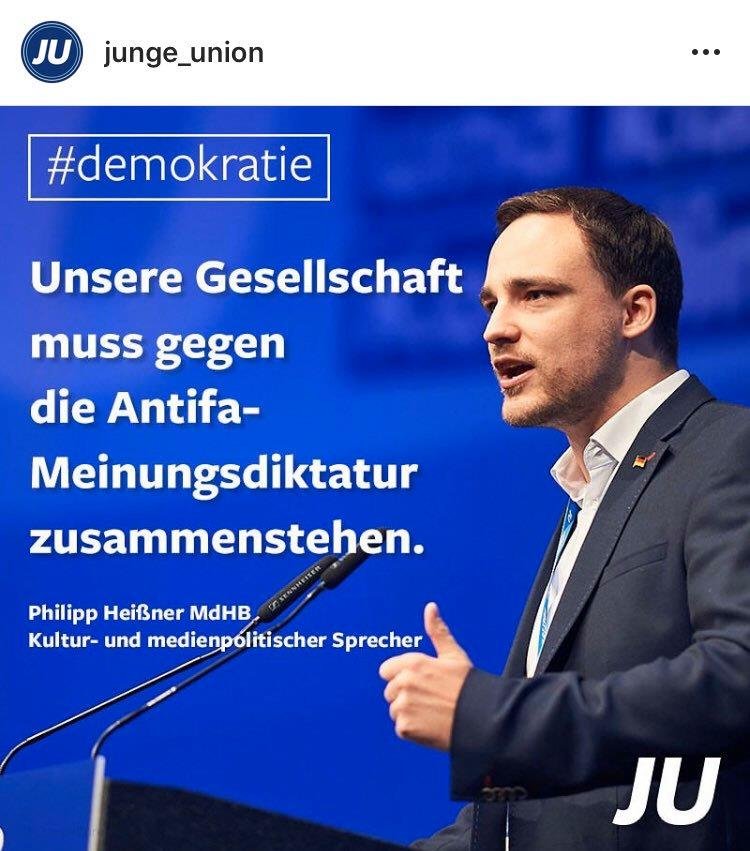Image resolution: width=750 pixels, height=851 pixels.
Task: Tap the junge_union post image
Action: pyautogui.click(x=375, y=478)
